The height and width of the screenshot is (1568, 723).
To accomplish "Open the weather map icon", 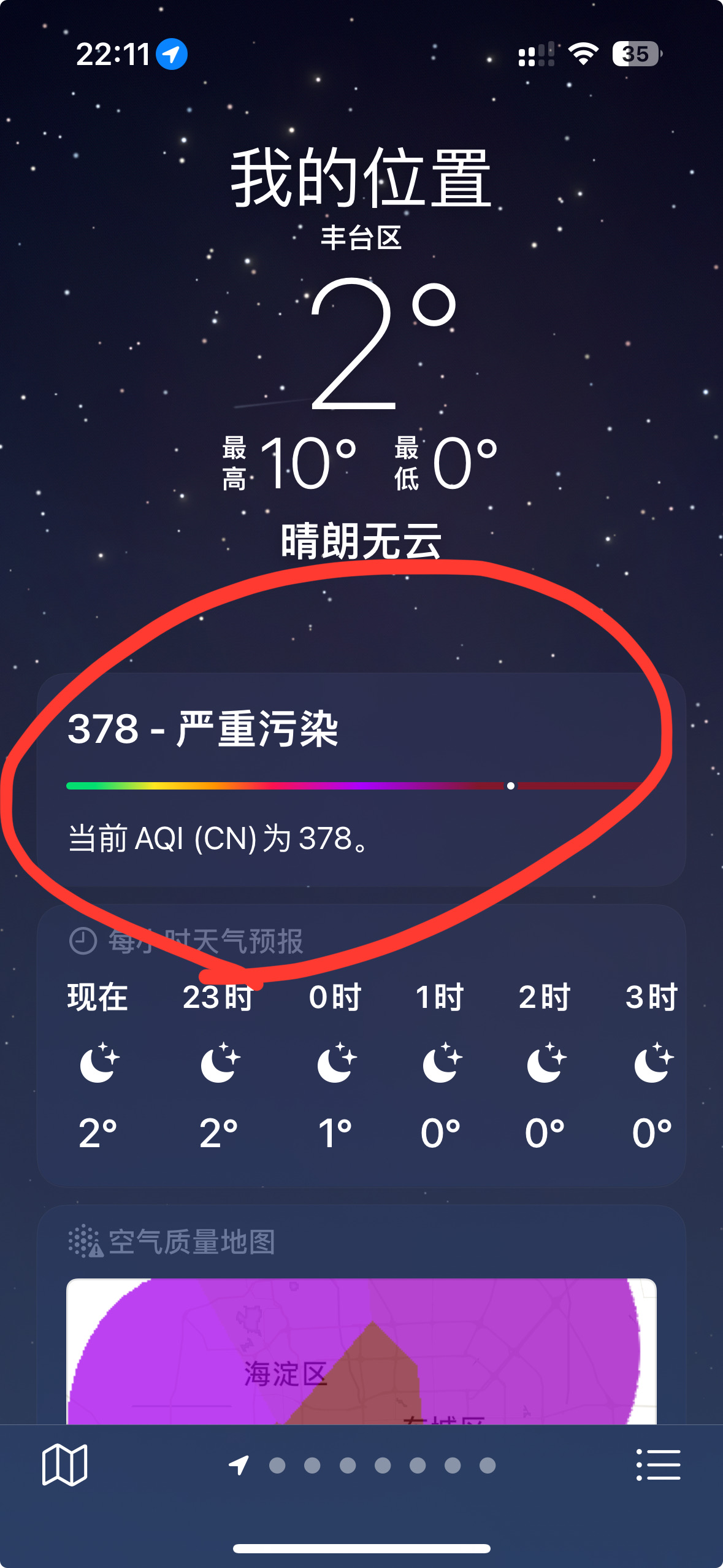I will pyautogui.click(x=64, y=1465).
